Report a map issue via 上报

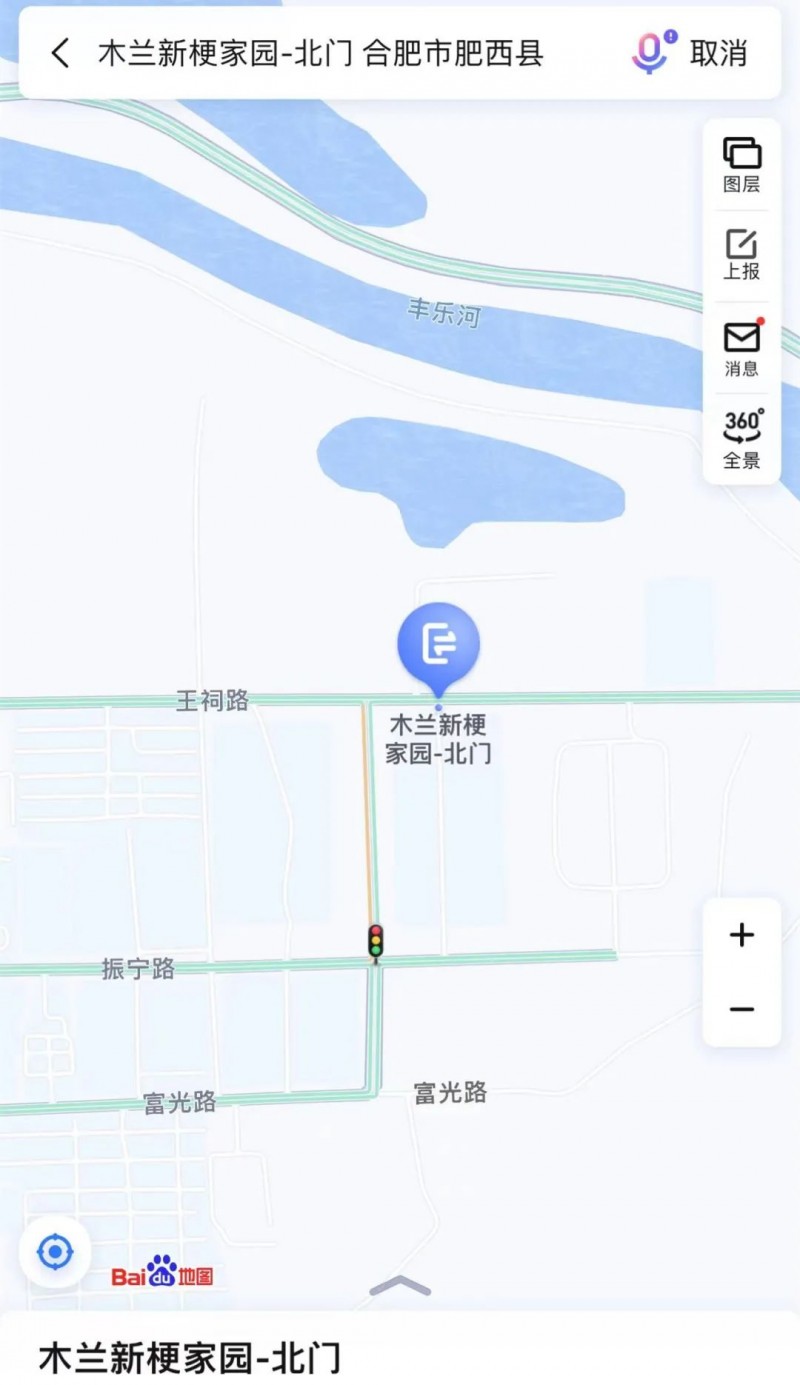[x=742, y=256]
